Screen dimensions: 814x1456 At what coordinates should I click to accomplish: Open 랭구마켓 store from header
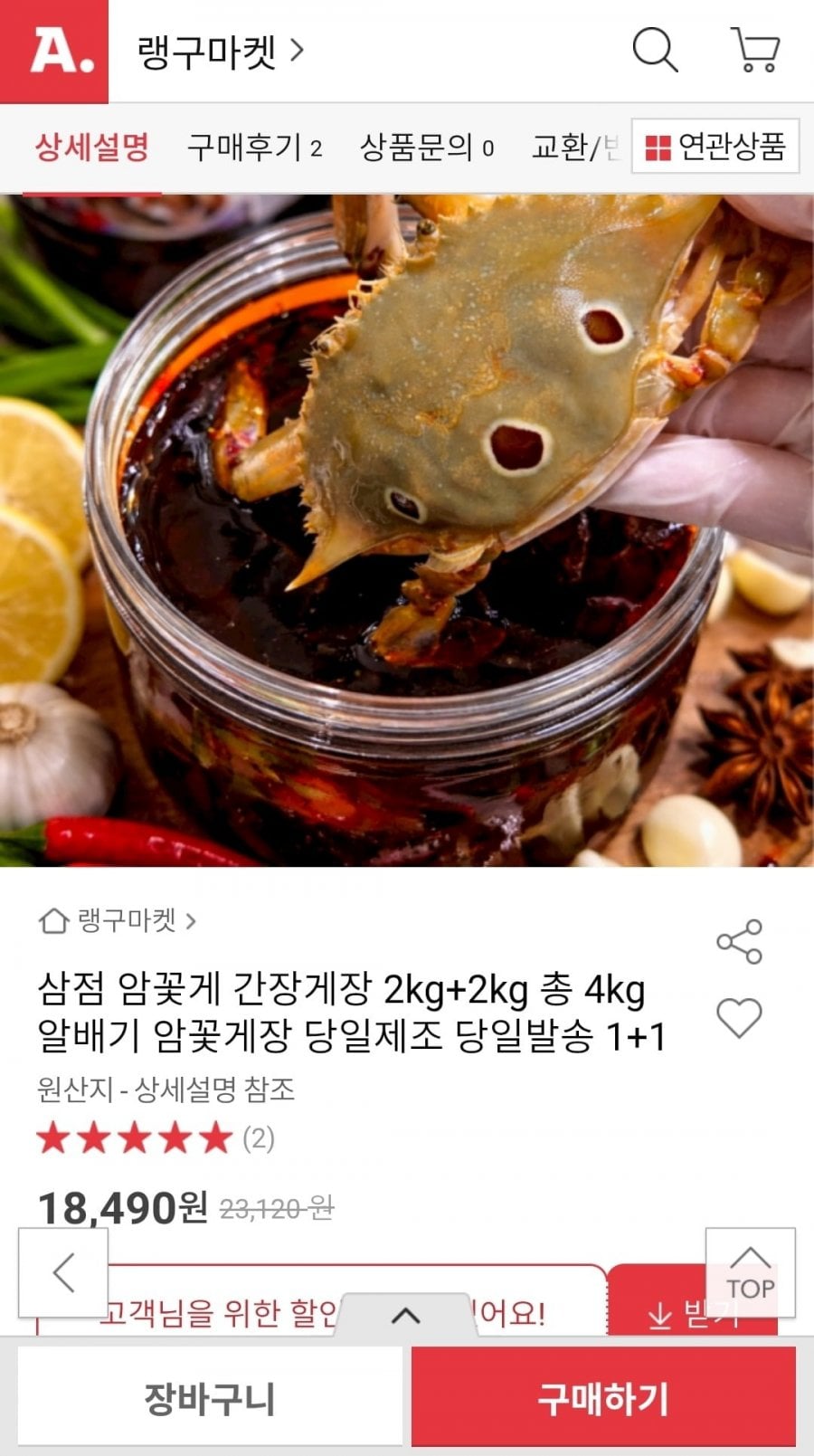[x=220, y=52]
